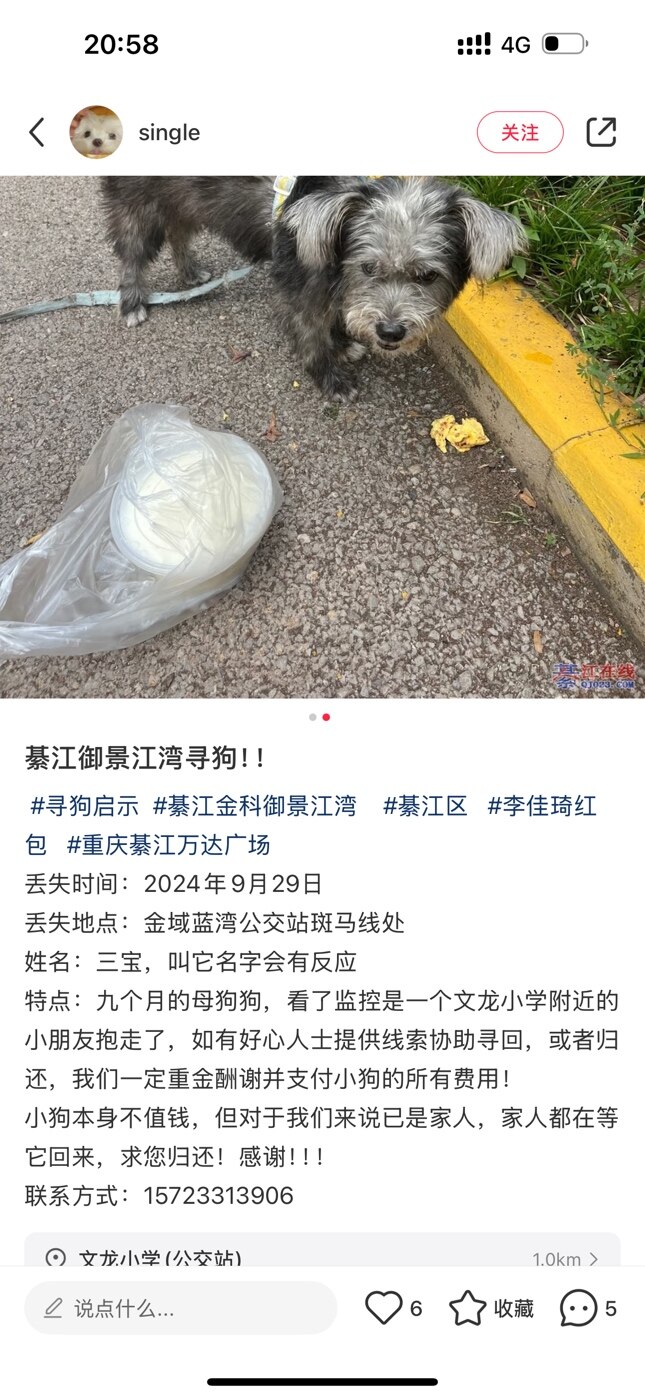Viewport: 645px width, 1398px height.
Task: Go back with the top-left arrow
Action: (x=37, y=132)
